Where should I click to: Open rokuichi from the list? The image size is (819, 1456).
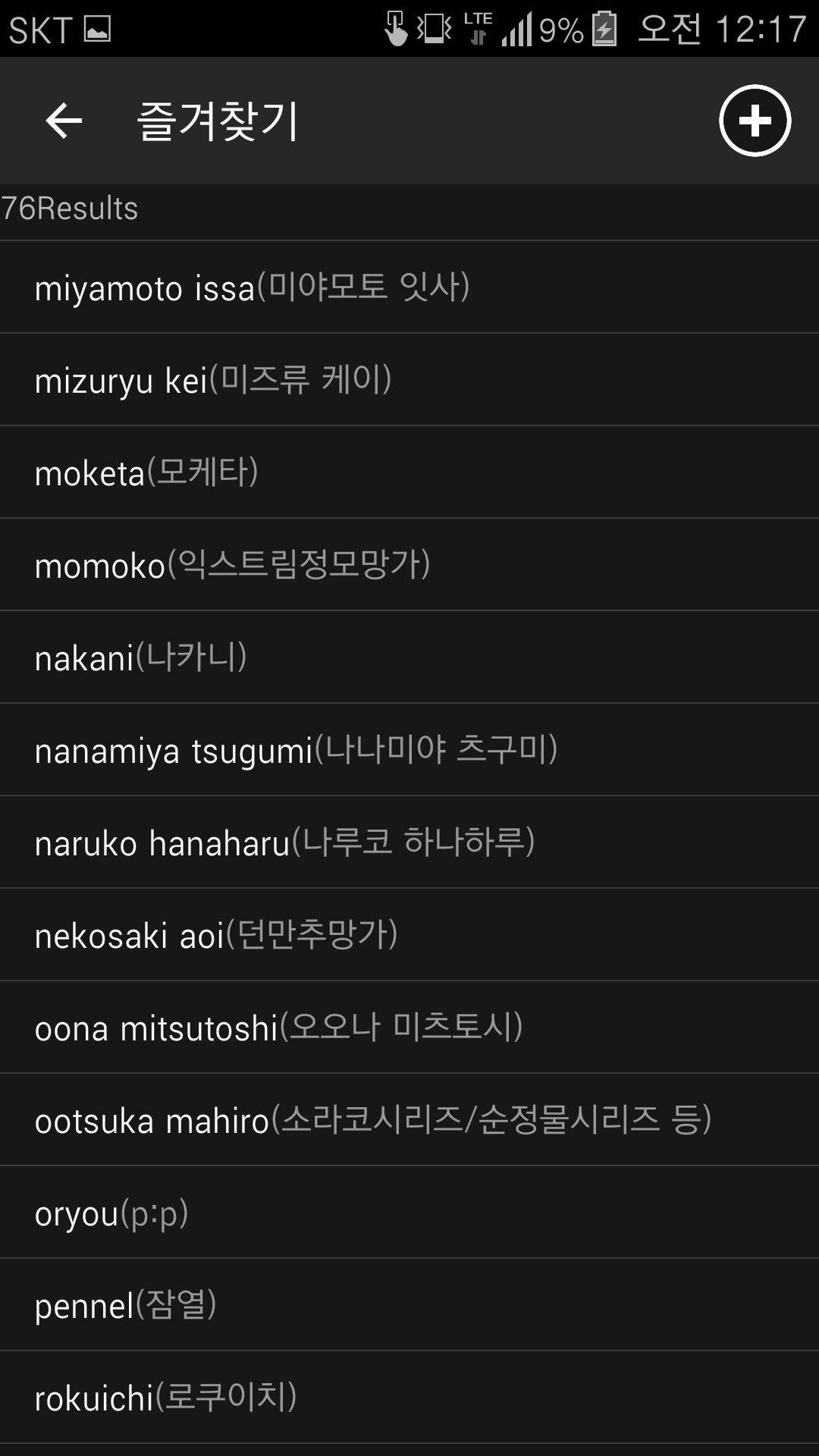pyautogui.click(x=165, y=1398)
